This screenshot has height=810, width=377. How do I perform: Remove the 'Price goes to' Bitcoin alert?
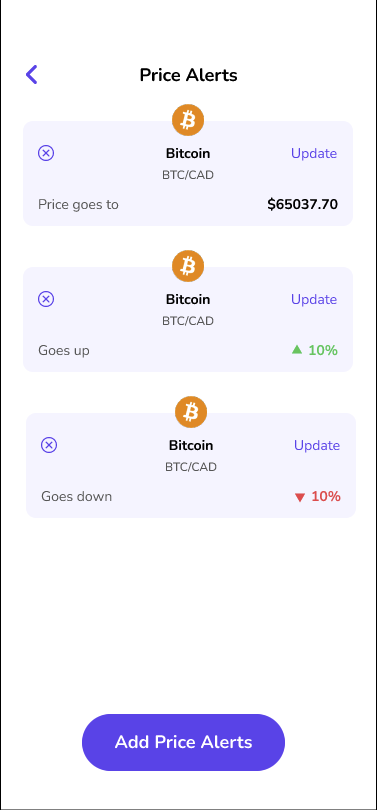click(46, 153)
